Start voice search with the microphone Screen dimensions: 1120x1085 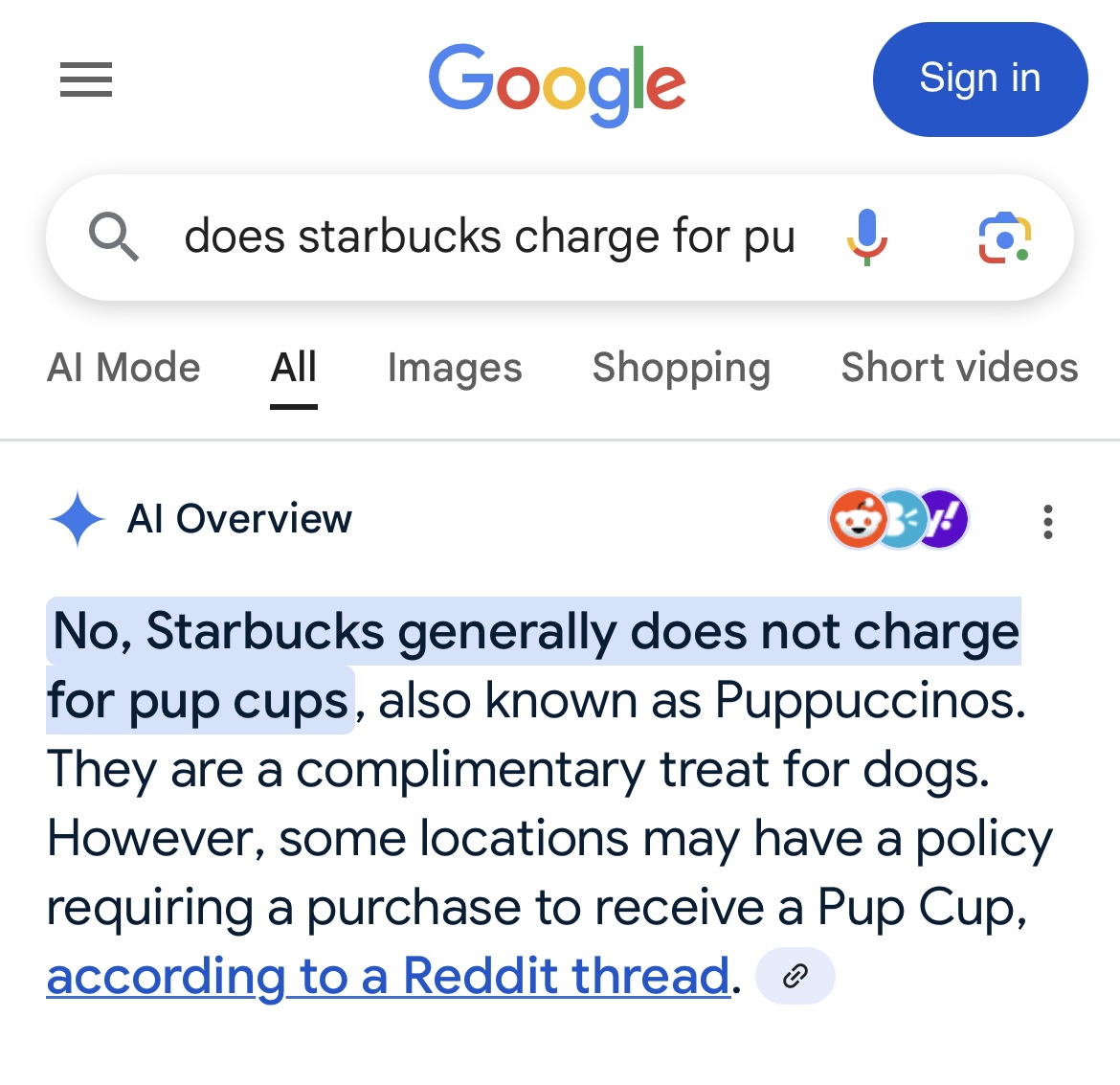[x=867, y=237]
